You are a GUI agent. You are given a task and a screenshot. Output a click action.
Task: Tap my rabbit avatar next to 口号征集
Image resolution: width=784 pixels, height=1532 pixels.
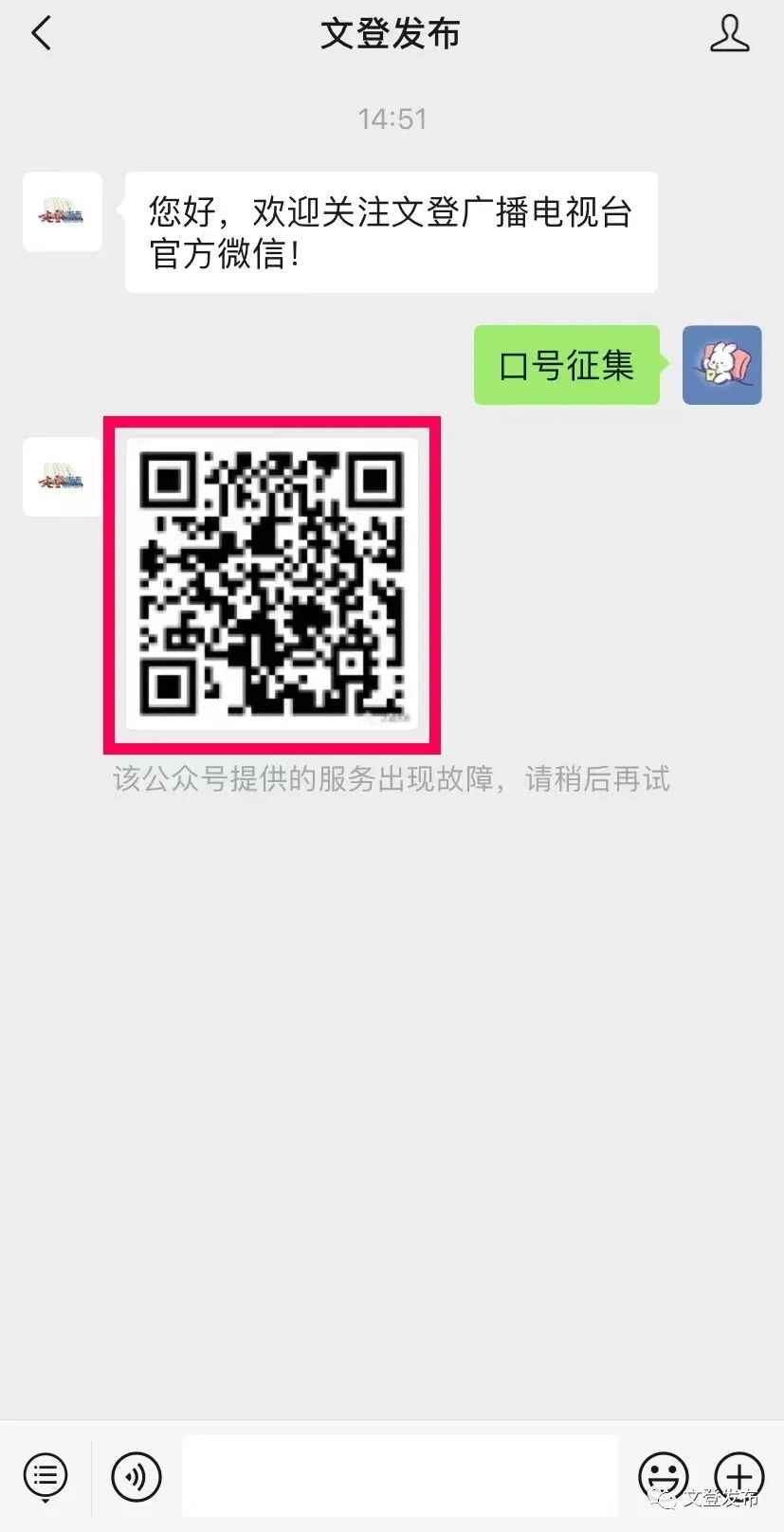tap(721, 365)
